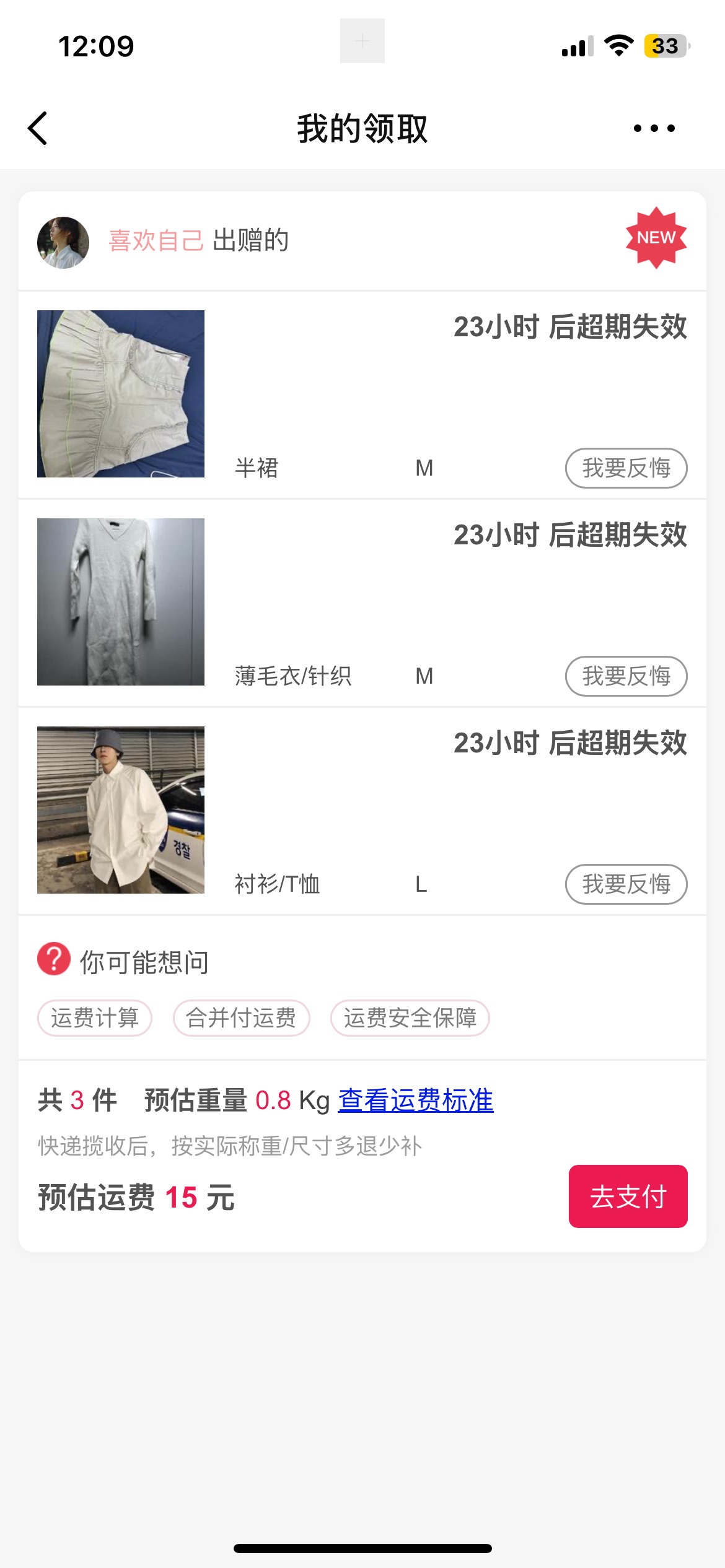Go back from 我的领取 page
Image resolution: width=725 pixels, height=1568 pixels.
pos(38,129)
